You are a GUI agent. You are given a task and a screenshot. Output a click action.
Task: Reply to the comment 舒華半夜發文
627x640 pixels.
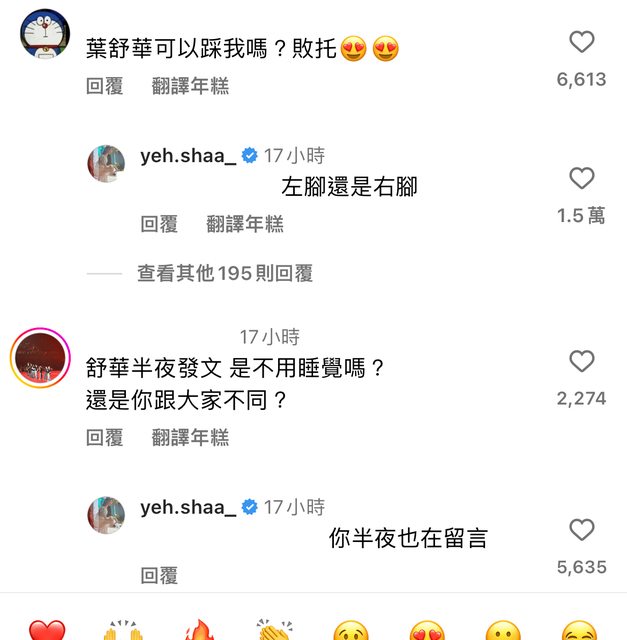104,437
